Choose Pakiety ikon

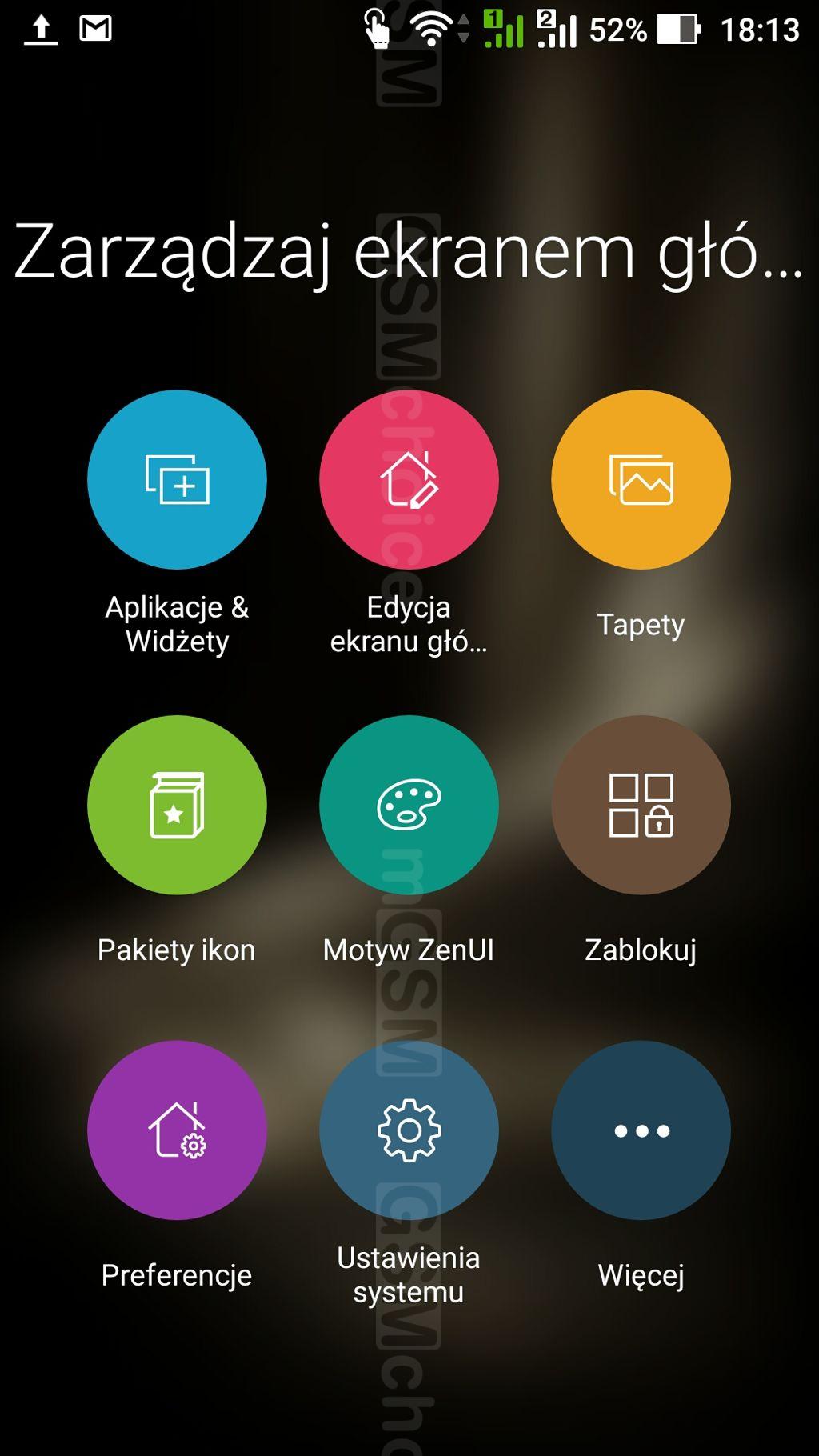pos(177,805)
